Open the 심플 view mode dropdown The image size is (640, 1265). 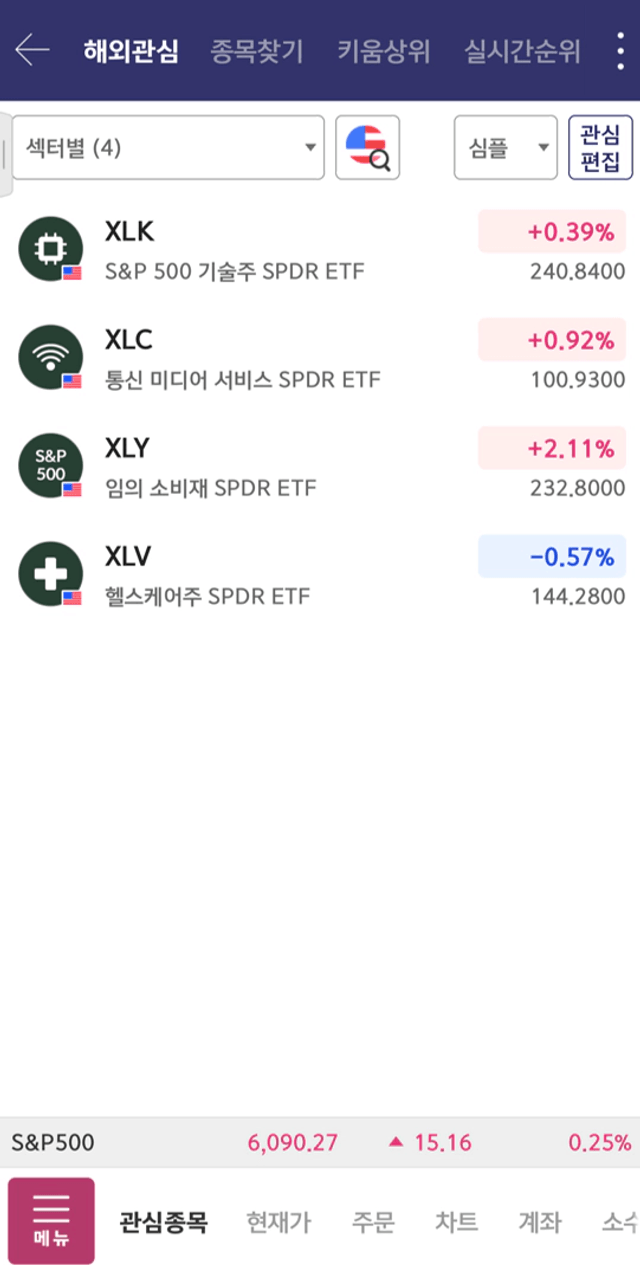point(506,148)
